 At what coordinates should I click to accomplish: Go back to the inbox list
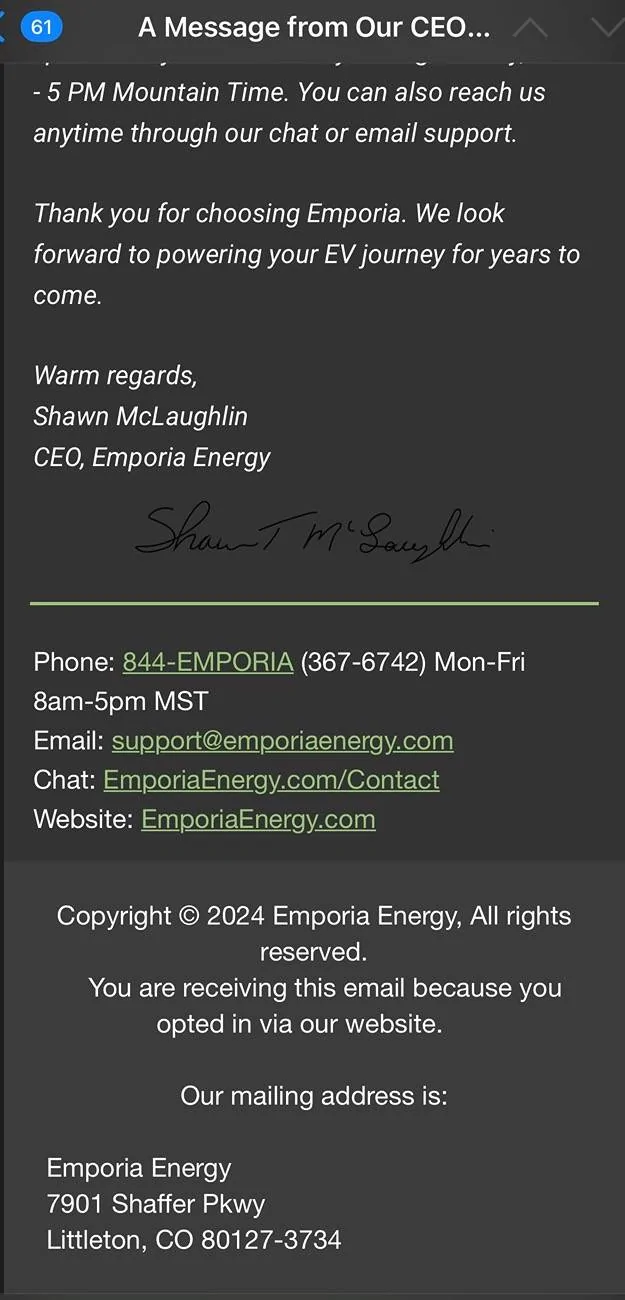coord(30,27)
